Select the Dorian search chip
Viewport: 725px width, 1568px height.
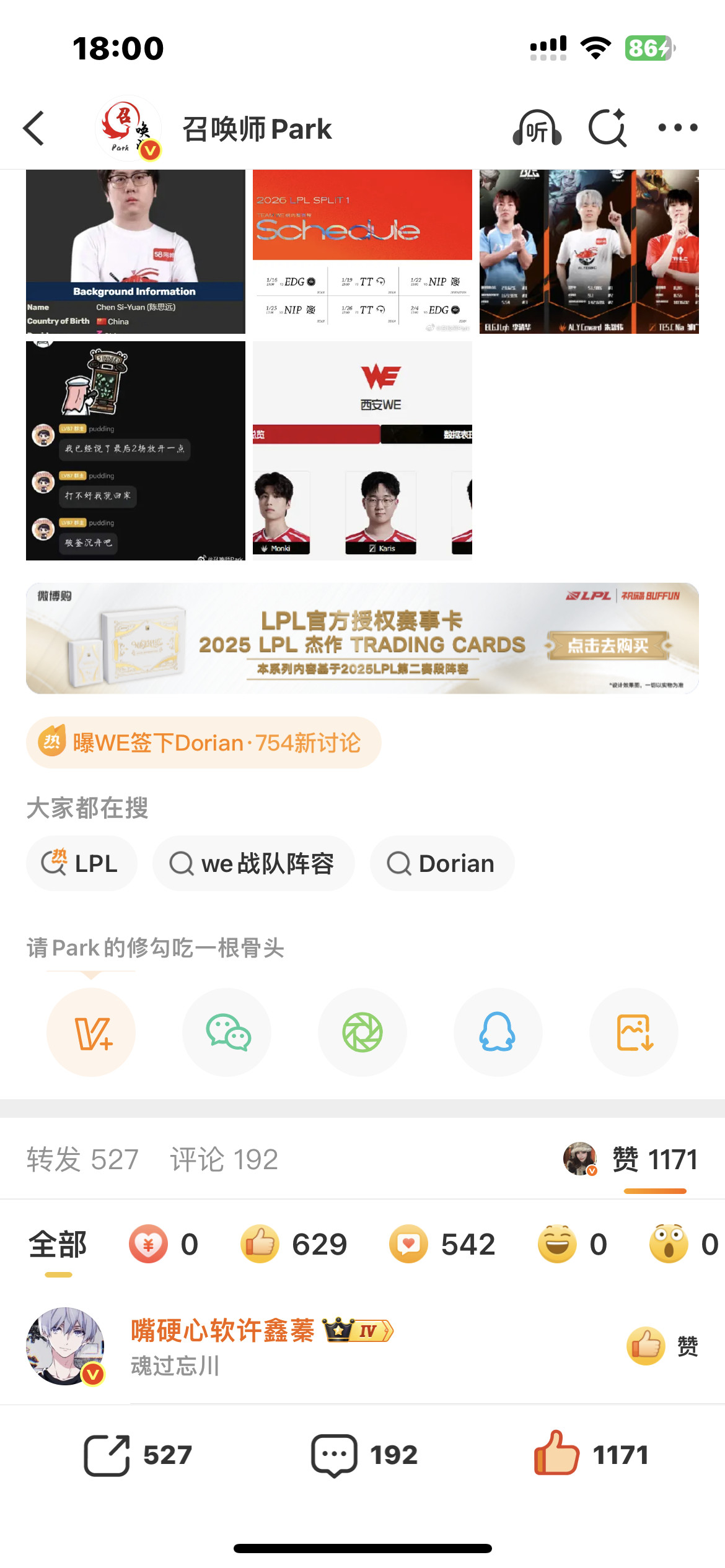coord(442,863)
